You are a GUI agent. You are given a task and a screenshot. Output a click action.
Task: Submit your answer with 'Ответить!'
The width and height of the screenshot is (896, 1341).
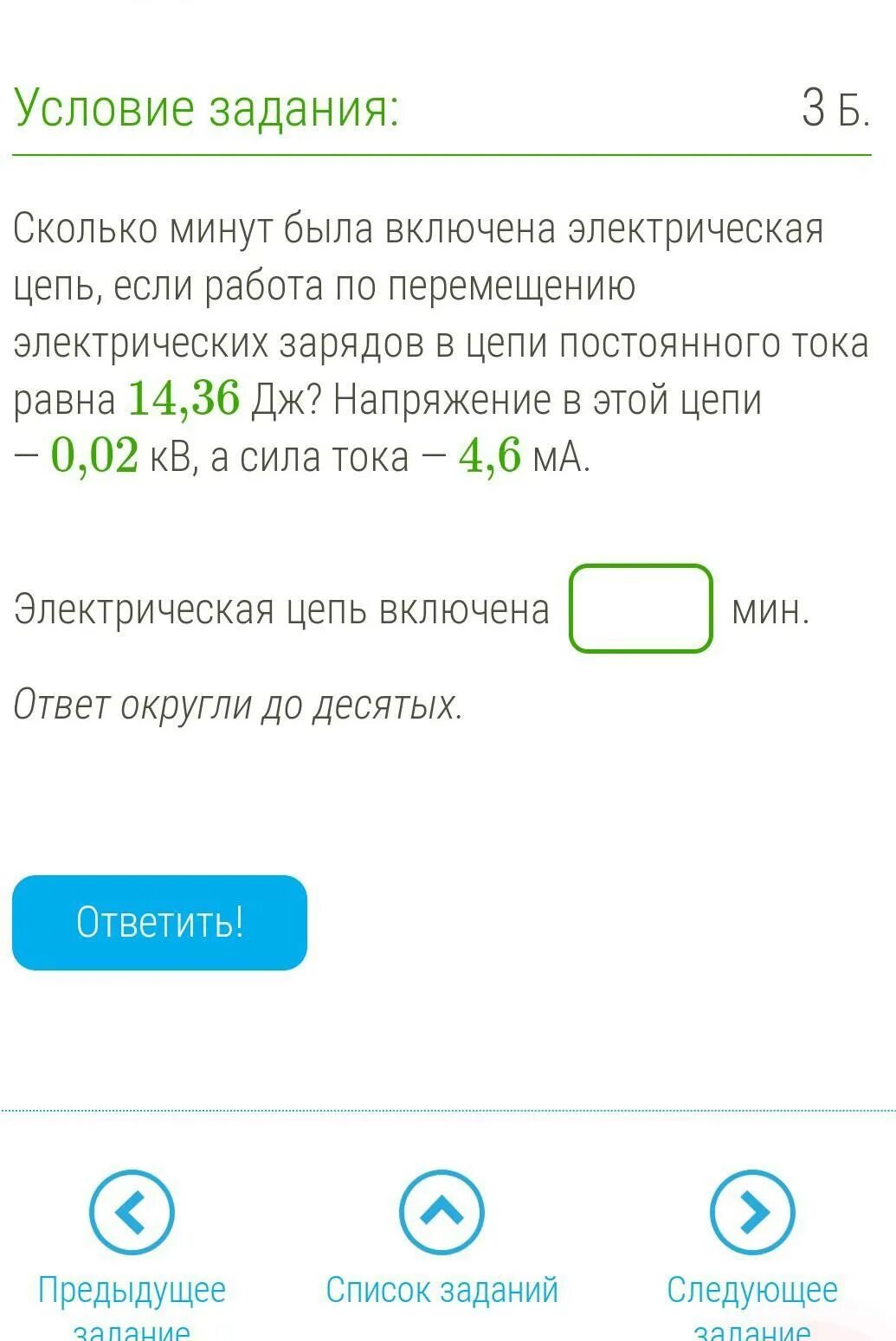click(161, 922)
